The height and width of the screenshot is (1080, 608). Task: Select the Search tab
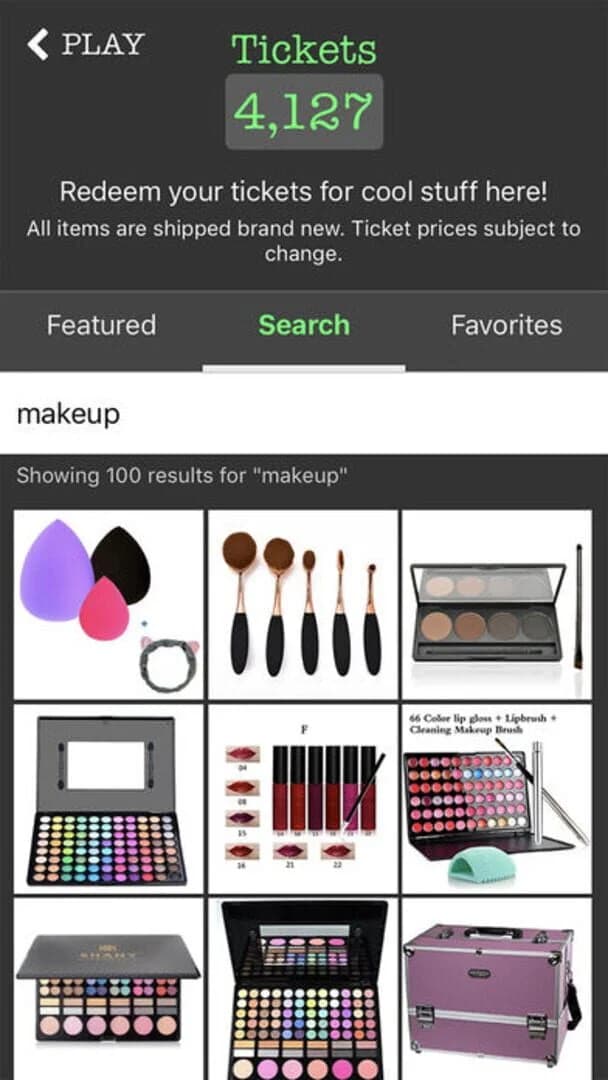pos(304,325)
